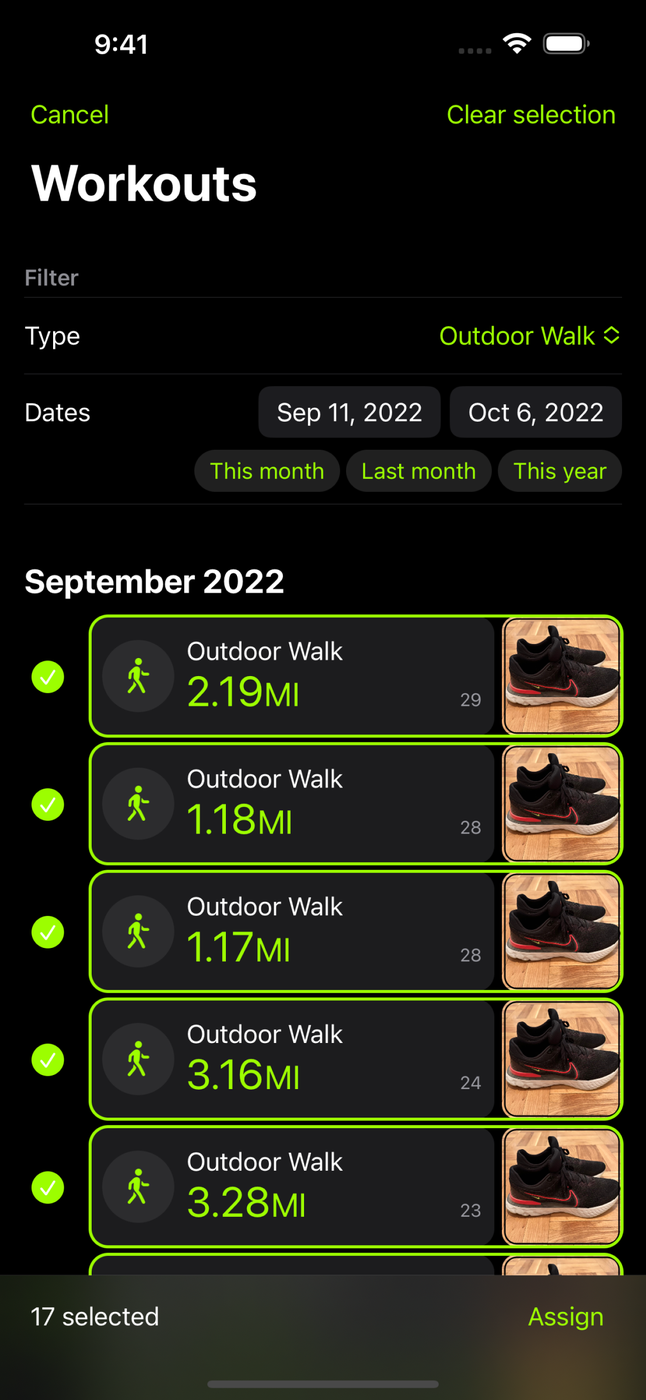
Task: Apply the Last month filter chip
Action: pyautogui.click(x=418, y=471)
